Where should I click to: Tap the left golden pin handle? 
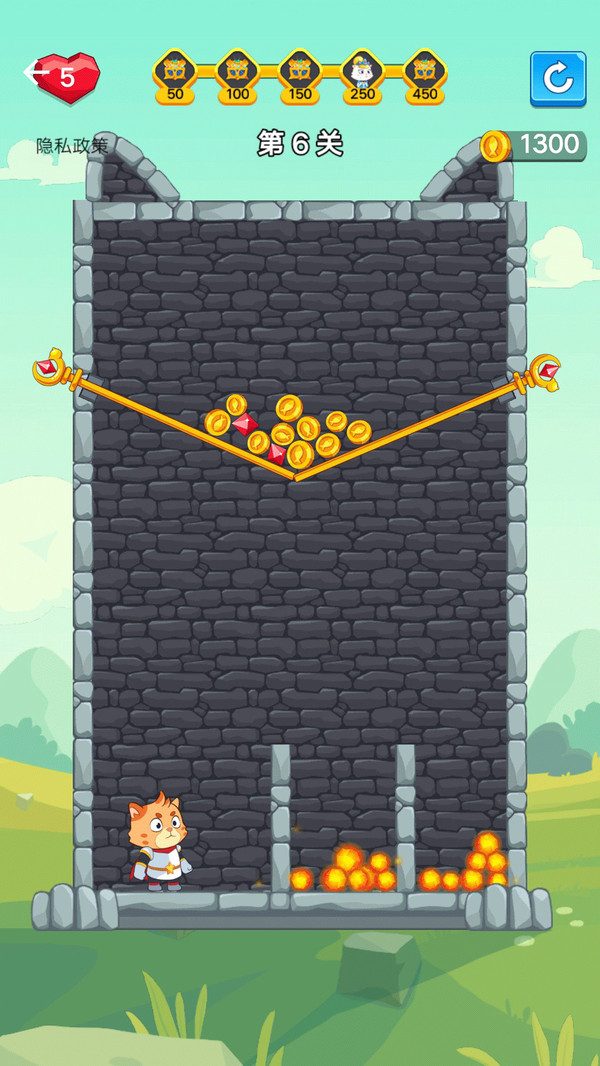coord(51,370)
